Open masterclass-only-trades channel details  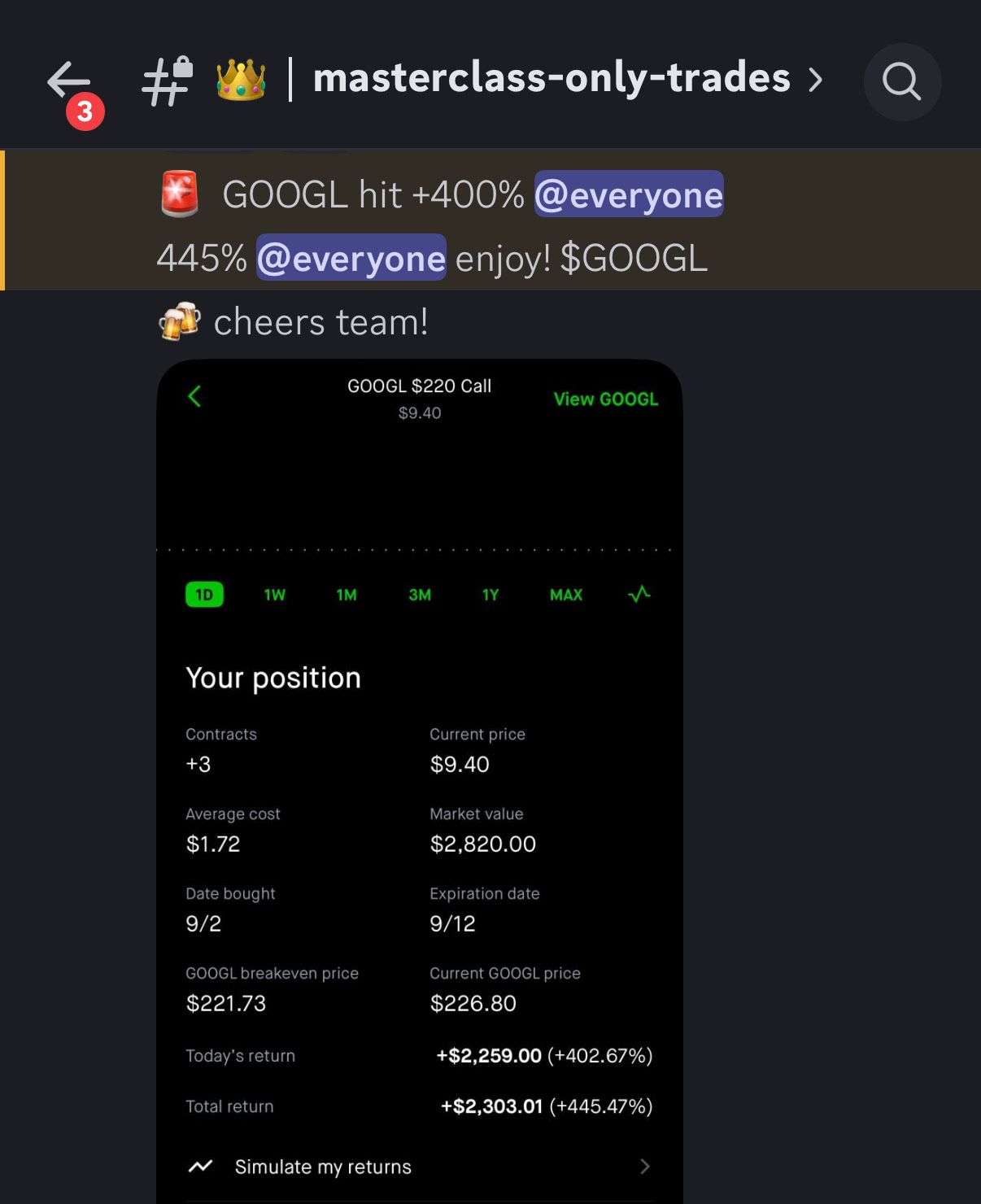point(551,79)
